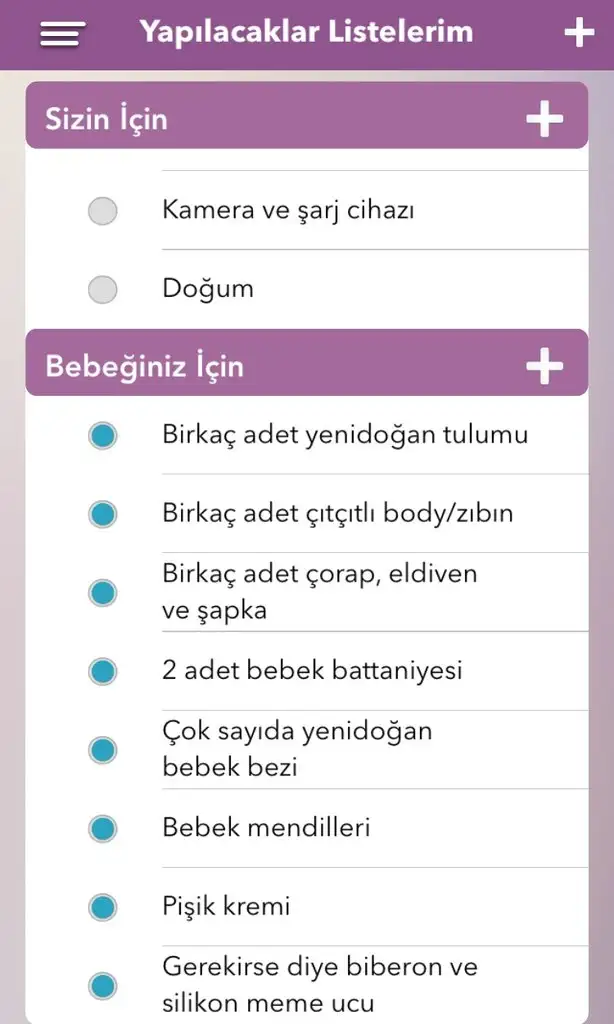Check off Kamera ve şarj cihazı
The image size is (614, 1024).
click(x=103, y=211)
